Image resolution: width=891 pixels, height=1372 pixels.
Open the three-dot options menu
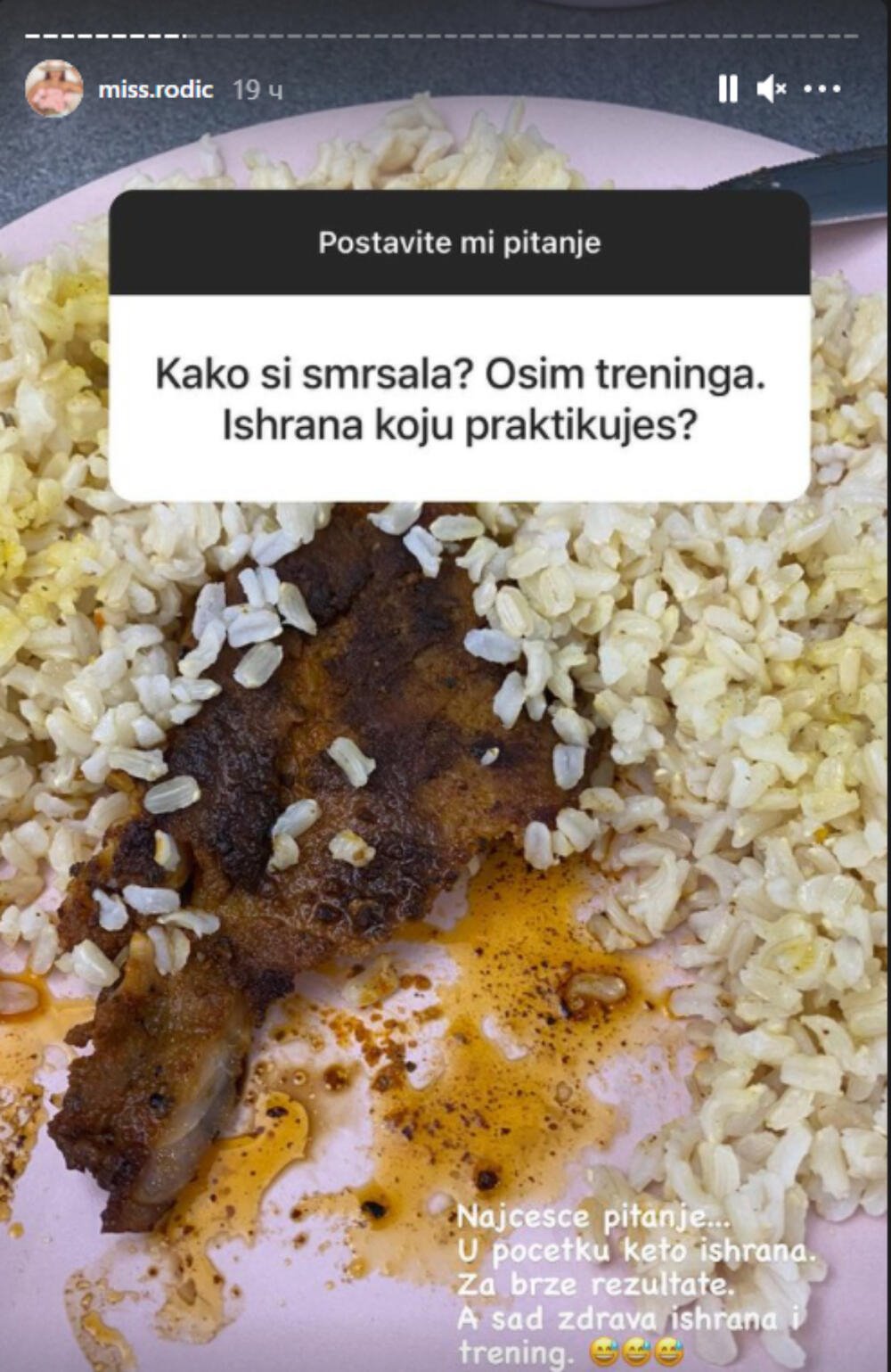(822, 89)
